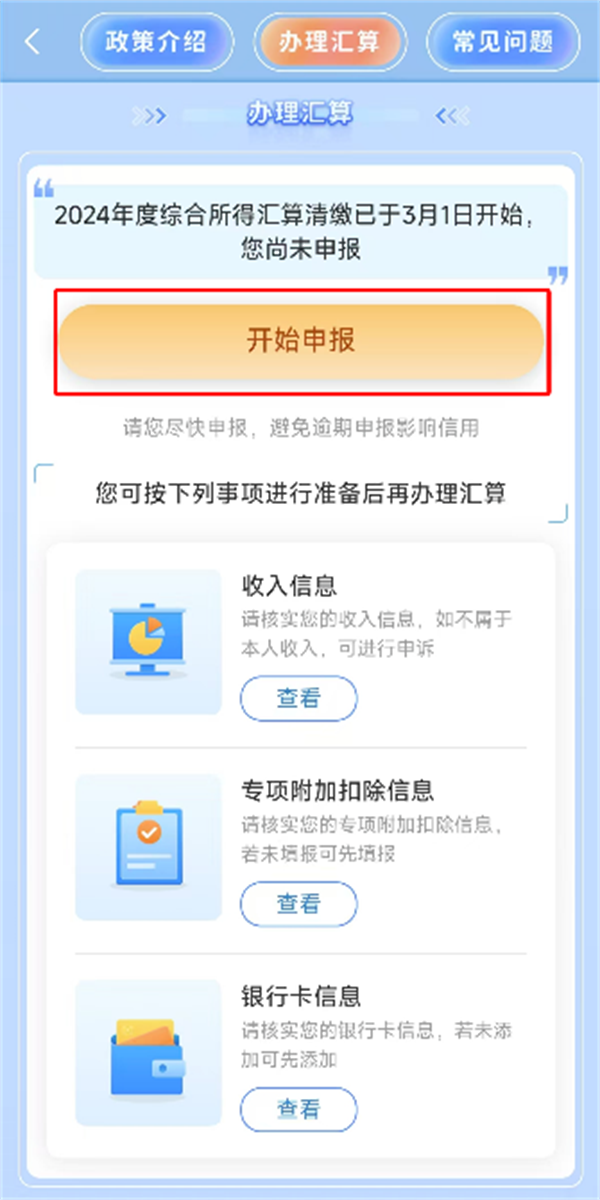Tap 查看 under 专项附加扣除信息
Screen dimensions: 600x1200
[298, 904]
